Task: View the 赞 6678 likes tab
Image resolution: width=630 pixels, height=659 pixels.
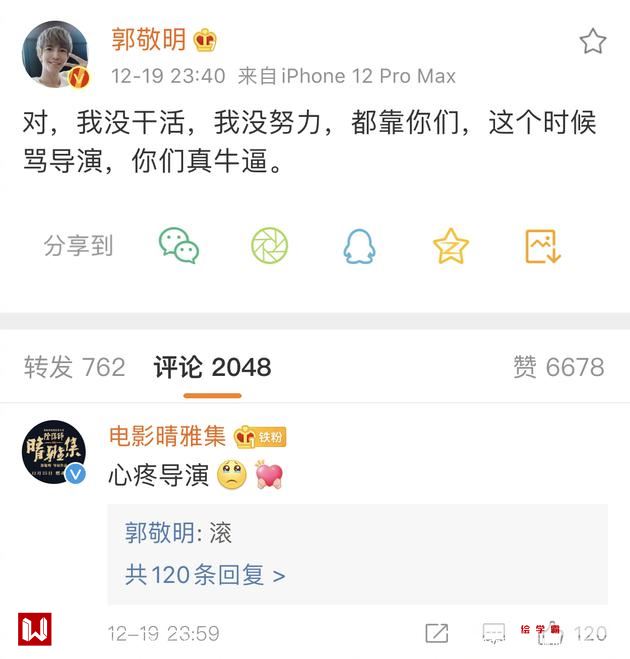Action: point(558,367)
